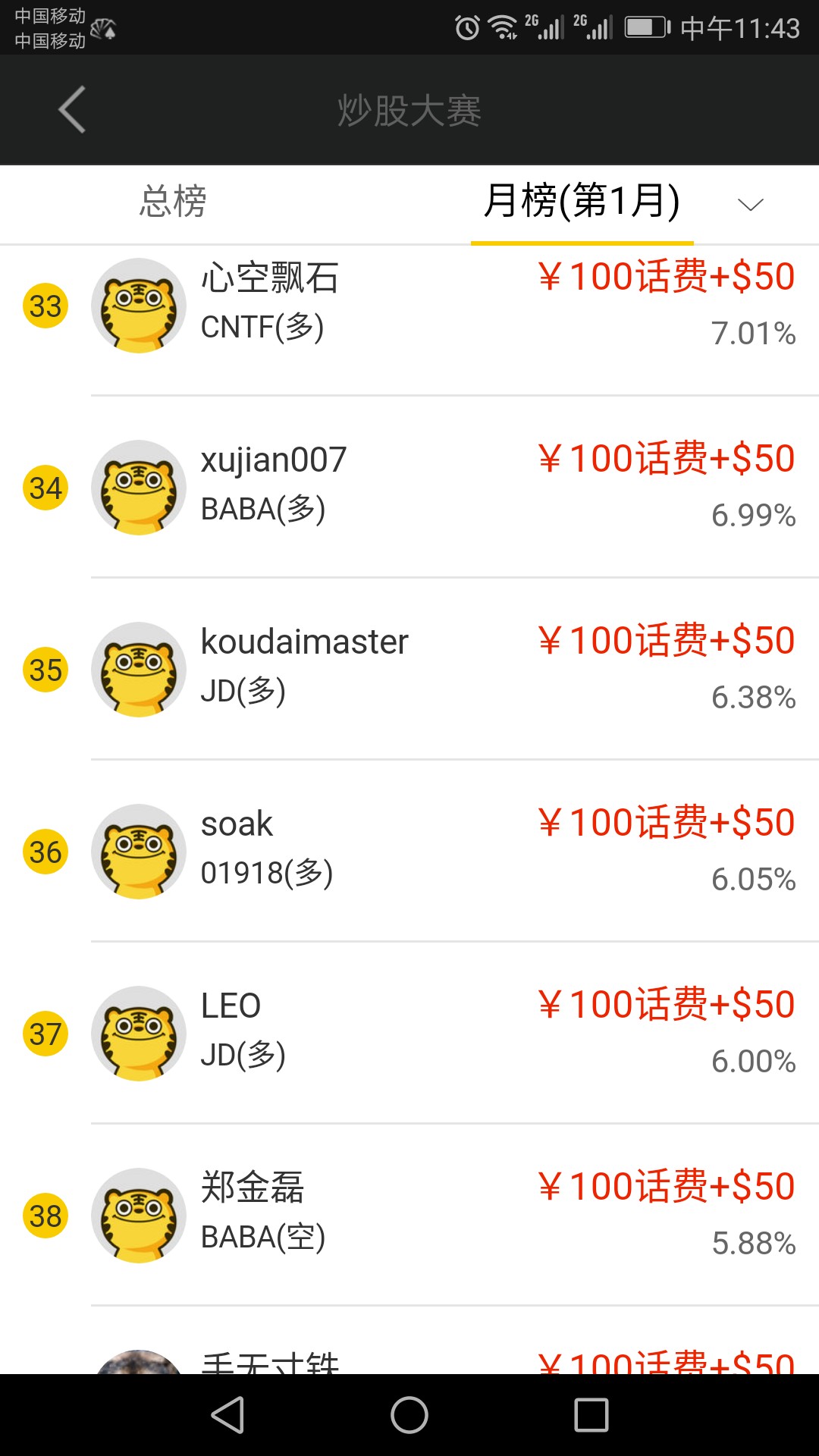The height and width of the screenshot is (1456, 819).
Task: Tap soak's ranking row
Action: coord(409,852)
